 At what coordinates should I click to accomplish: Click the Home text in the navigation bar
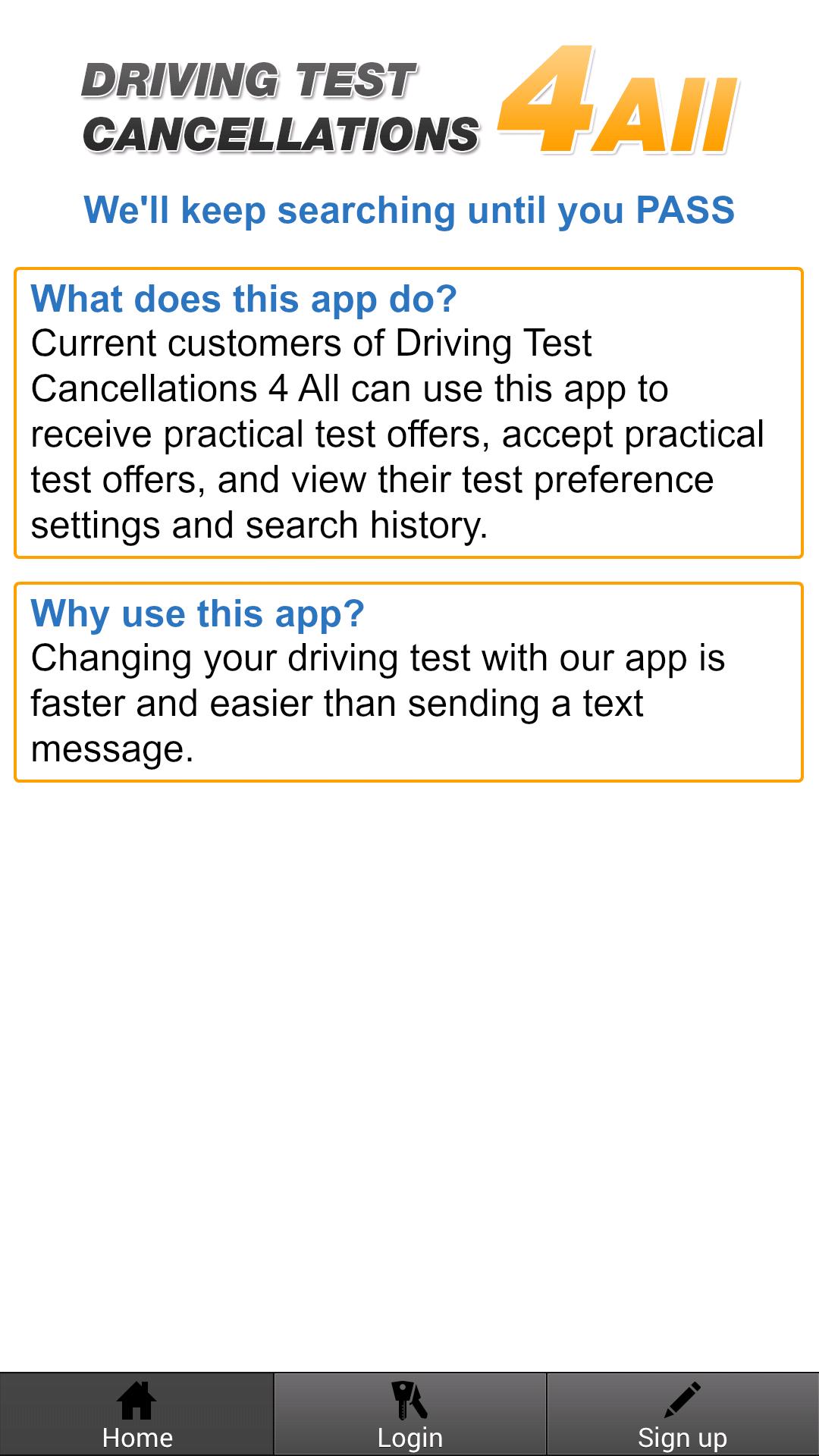136,1437
